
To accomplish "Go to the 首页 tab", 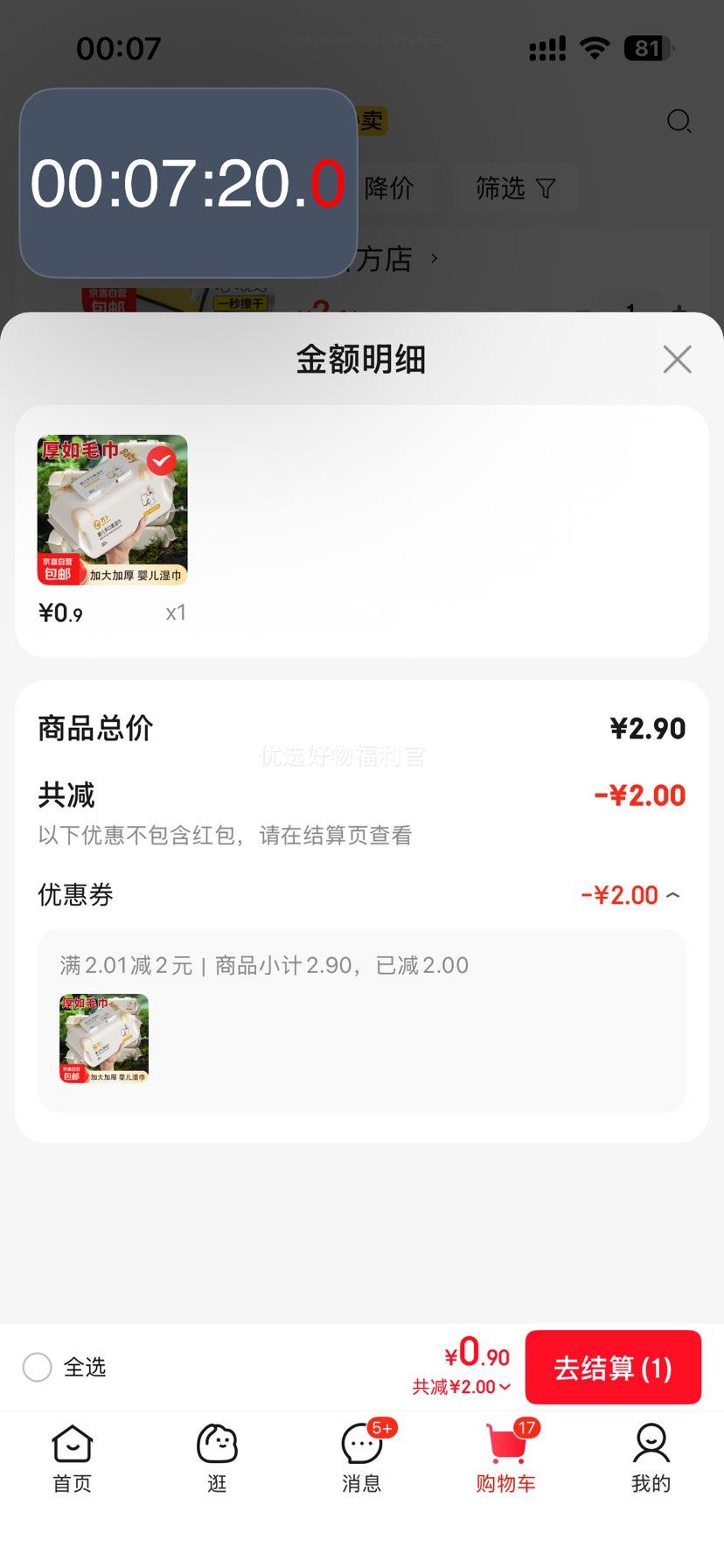I will coord(72,1459).
